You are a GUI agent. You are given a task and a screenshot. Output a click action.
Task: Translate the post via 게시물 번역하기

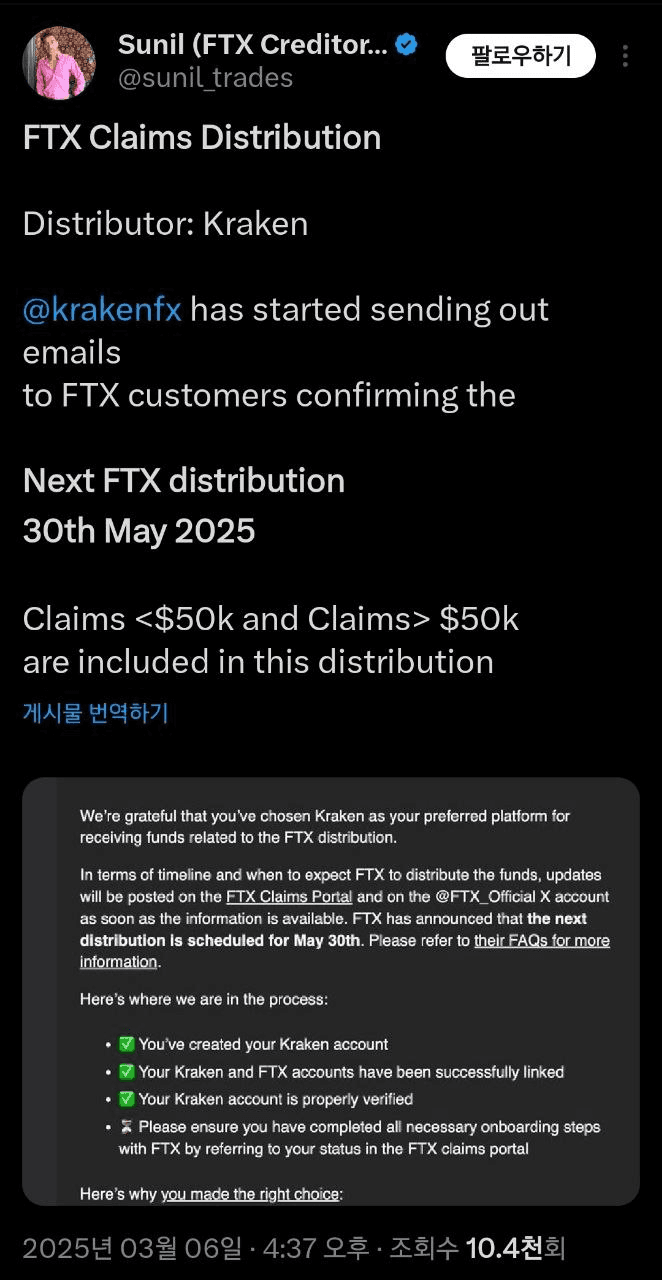95,713
